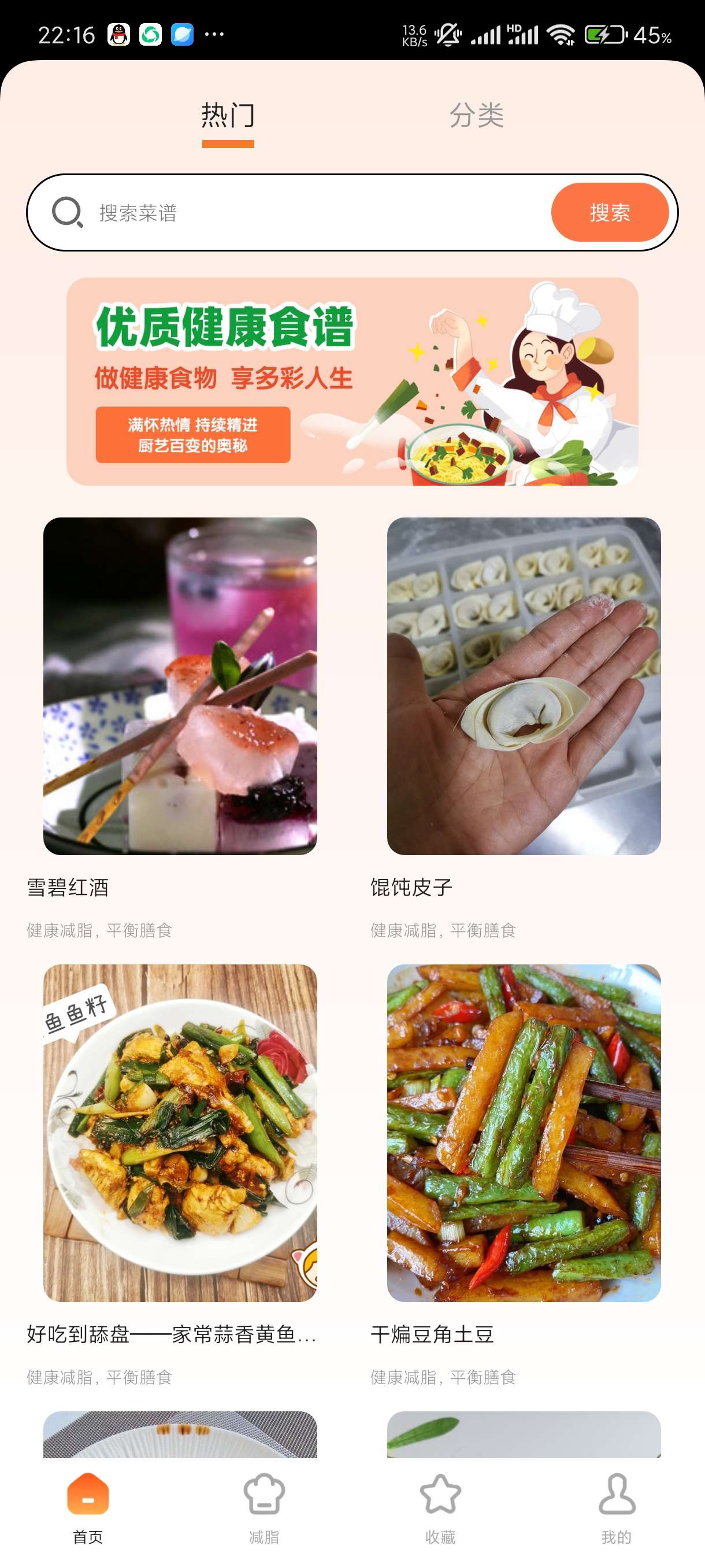Open the 优质健康食谱 banner
The image size is (705, 1568).
click(352, 382)
